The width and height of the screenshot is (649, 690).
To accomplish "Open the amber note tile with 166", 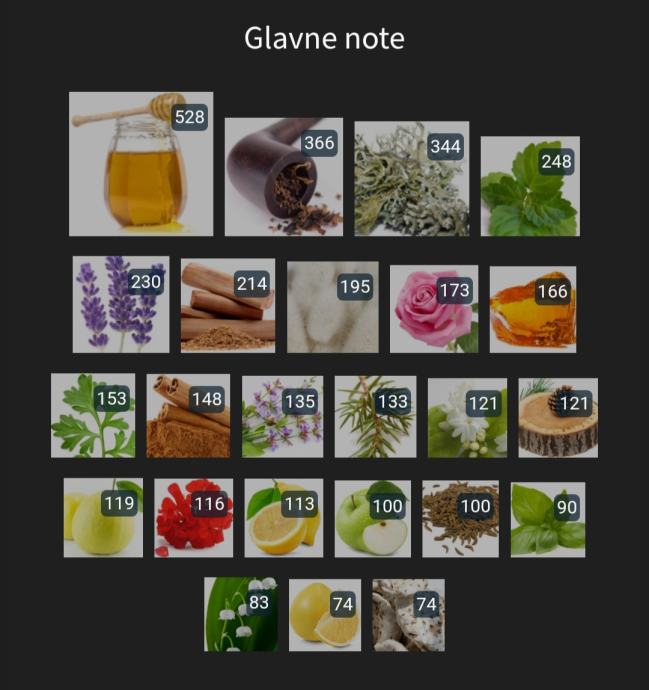I will [532, 309].
